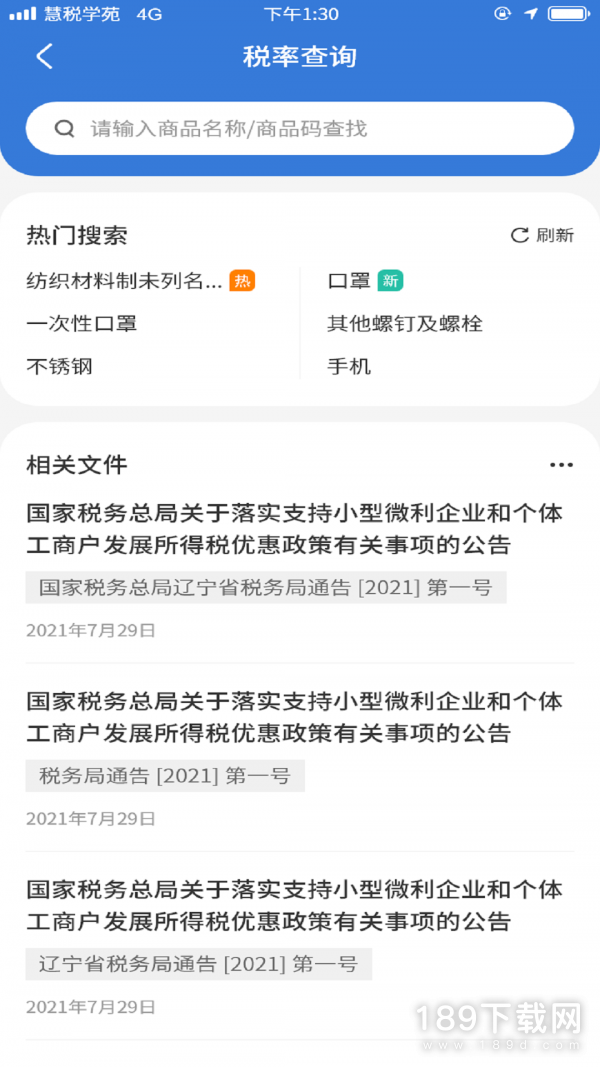
Task: Tap the 请输入商品名称/商品码查找 search box
Action: 300,129
